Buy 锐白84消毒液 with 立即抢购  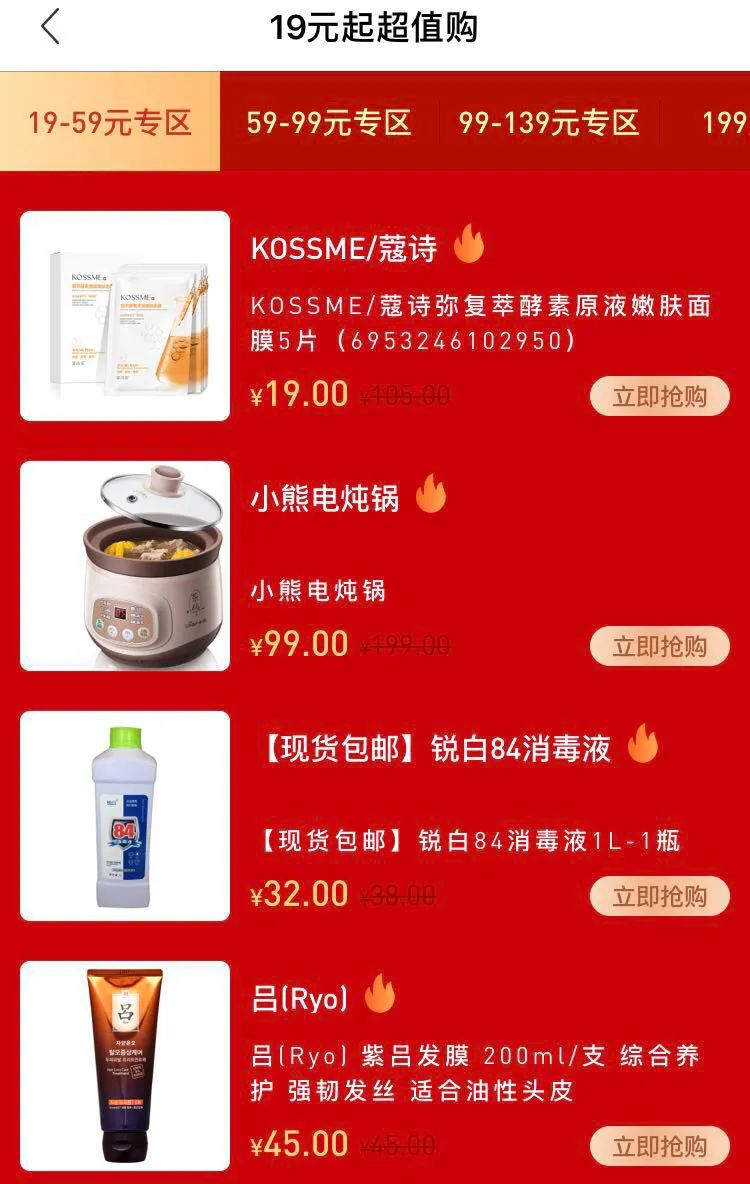pyautogui.click(x=659, y=896)
